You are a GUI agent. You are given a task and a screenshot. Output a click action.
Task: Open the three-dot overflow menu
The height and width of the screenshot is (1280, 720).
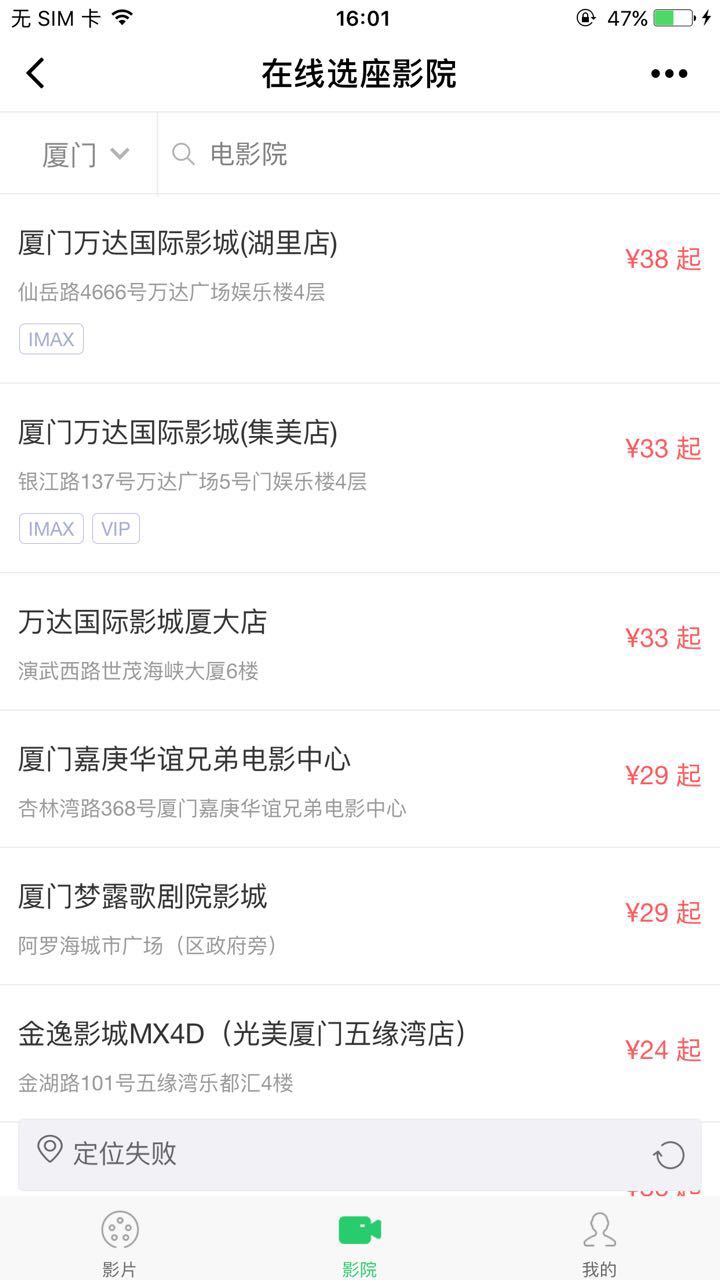tap(669, 73)
